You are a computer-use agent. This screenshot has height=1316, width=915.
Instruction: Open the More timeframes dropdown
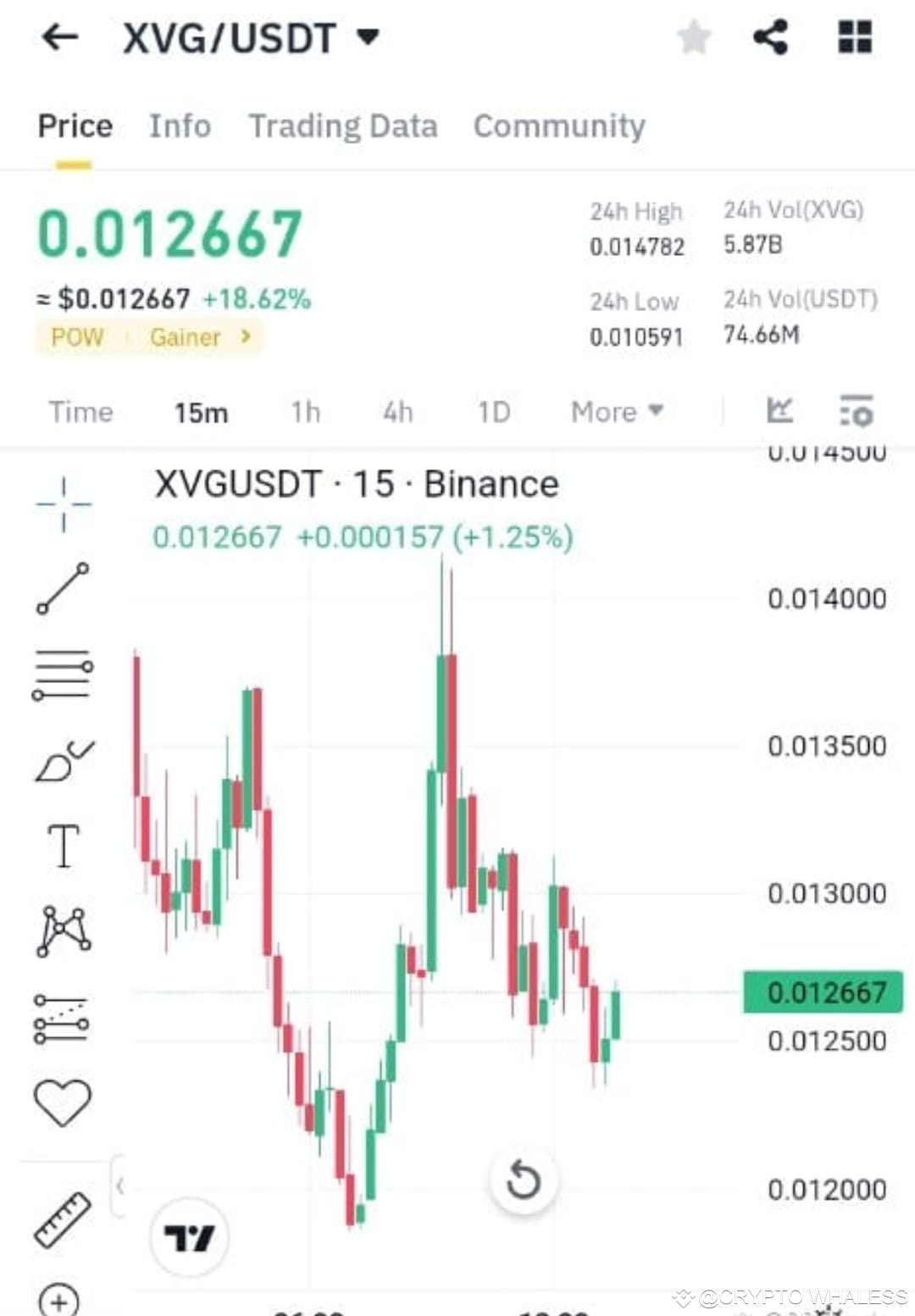[617, 412]
